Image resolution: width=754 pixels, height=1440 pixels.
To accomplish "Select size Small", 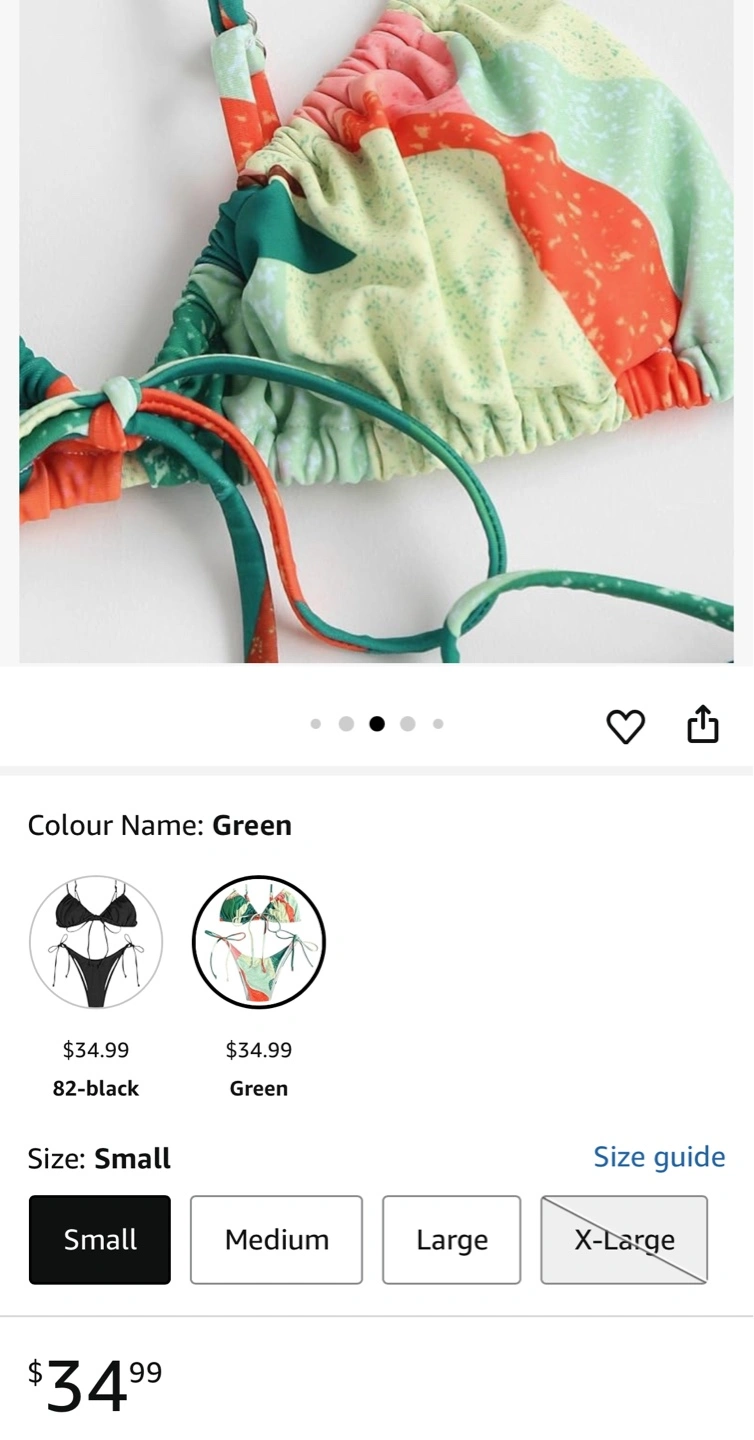I will click(100, 1240).
